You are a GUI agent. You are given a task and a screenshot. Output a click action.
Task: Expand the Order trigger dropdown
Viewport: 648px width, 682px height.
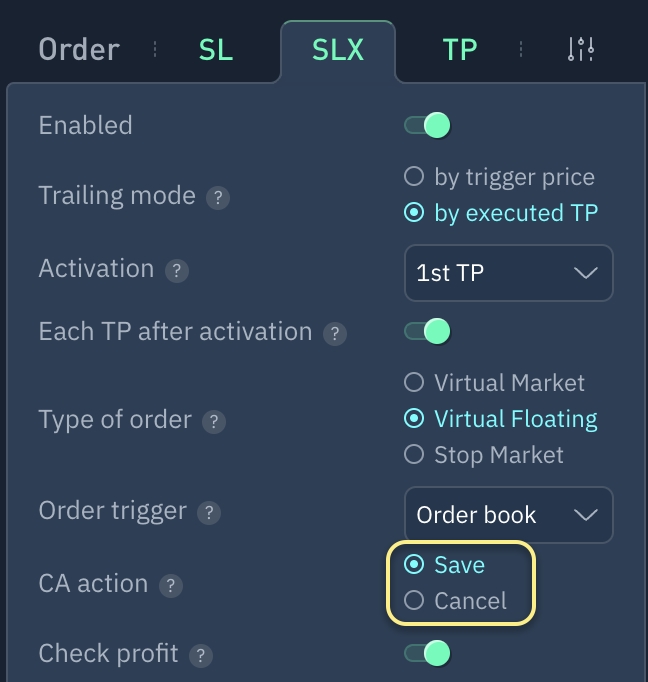[508, 515]
